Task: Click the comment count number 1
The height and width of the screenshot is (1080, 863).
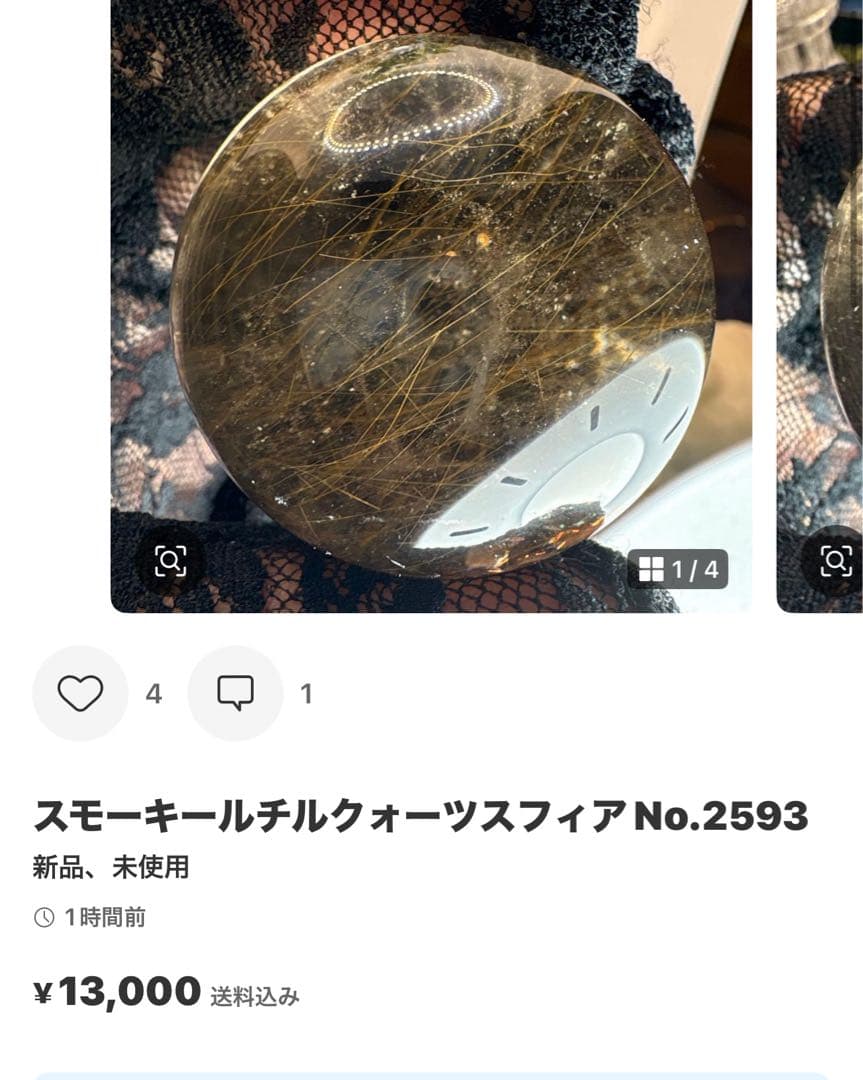Action: coord(305,692)
